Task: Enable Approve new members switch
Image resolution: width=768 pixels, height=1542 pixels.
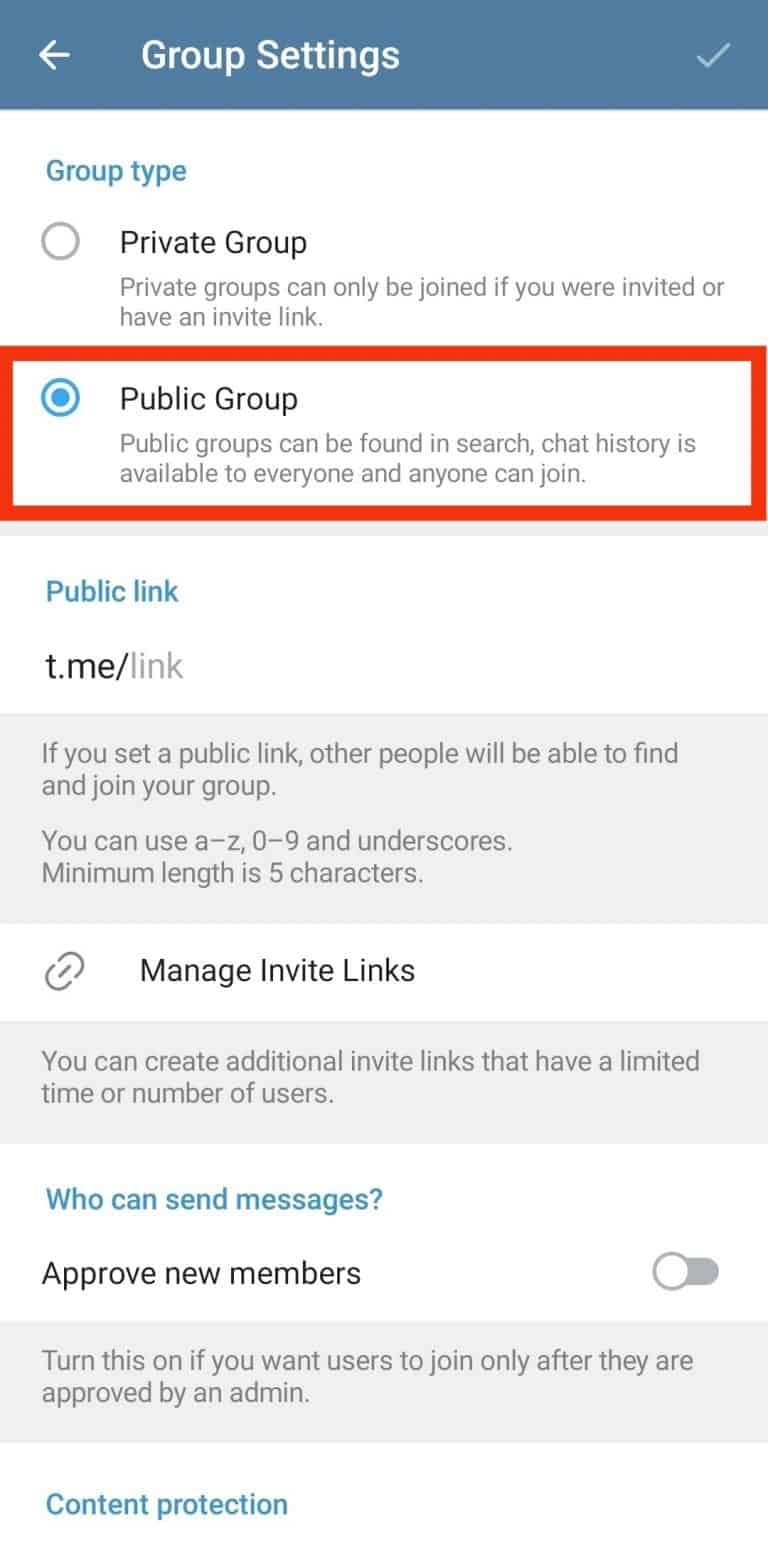Action: click(685, 1273)
